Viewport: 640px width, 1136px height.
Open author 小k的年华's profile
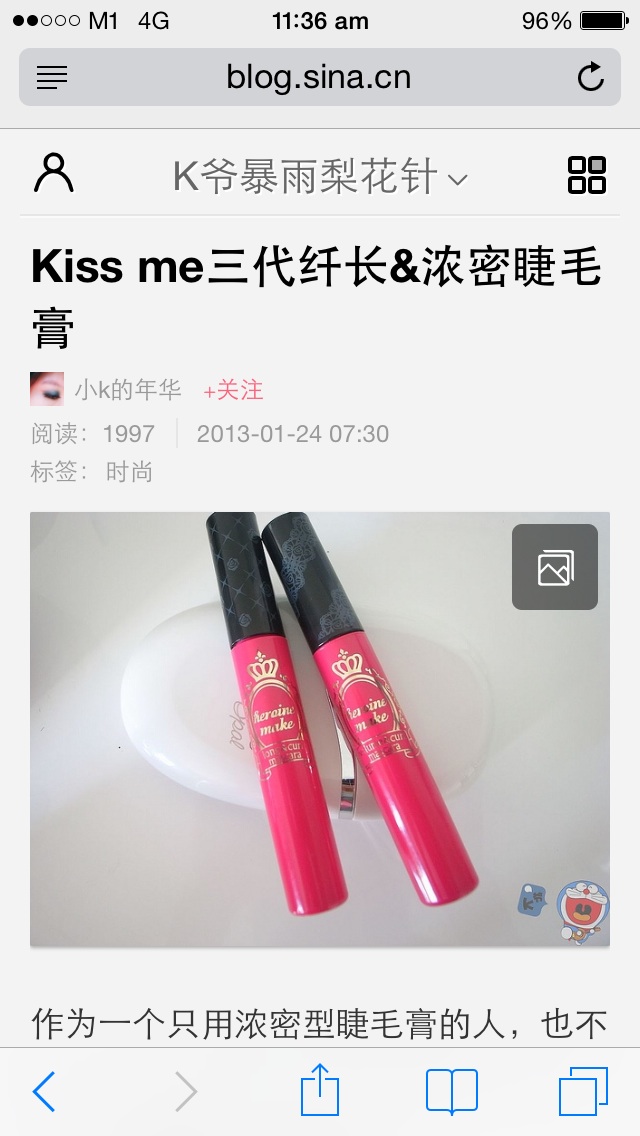point(127,389)
